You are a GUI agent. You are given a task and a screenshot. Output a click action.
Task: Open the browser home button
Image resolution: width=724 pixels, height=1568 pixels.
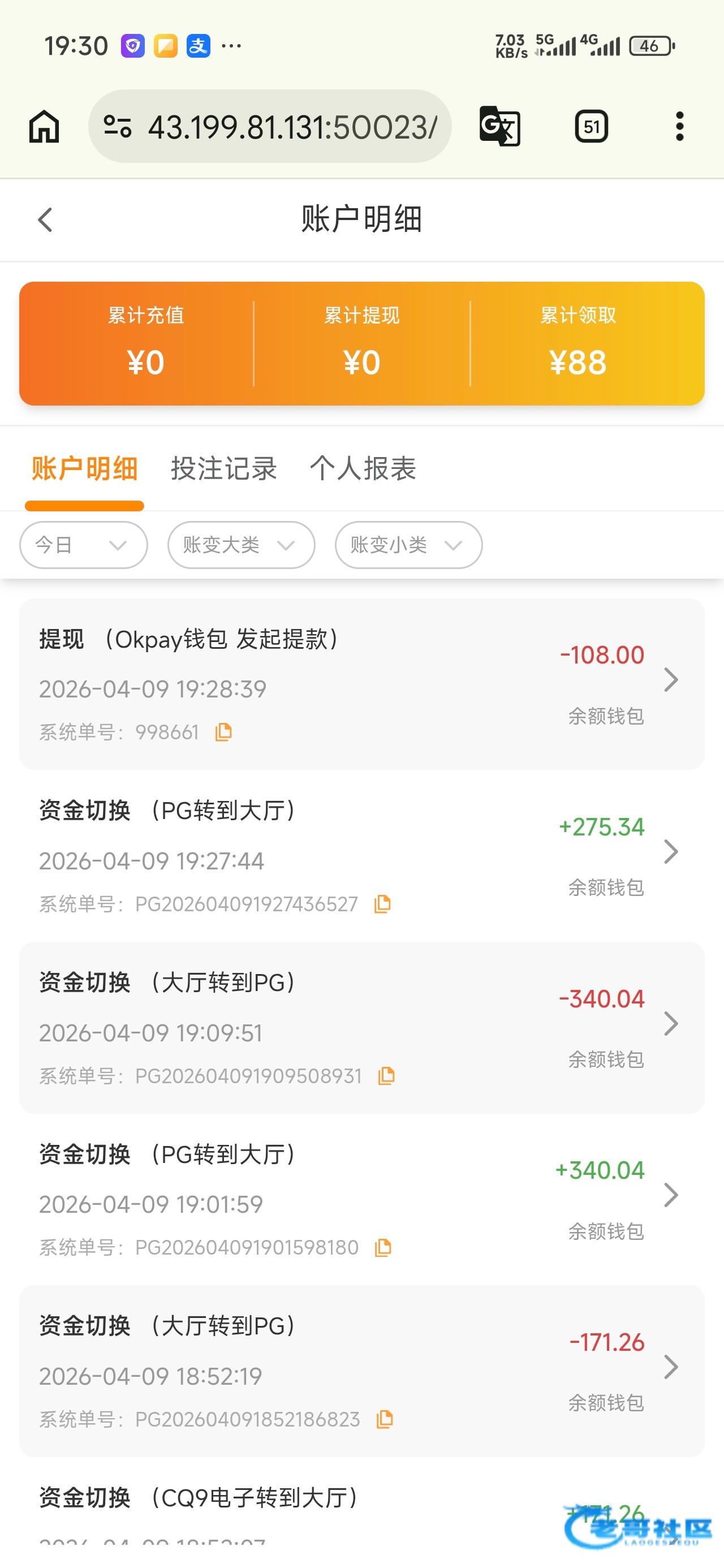[x=45, y=127]
